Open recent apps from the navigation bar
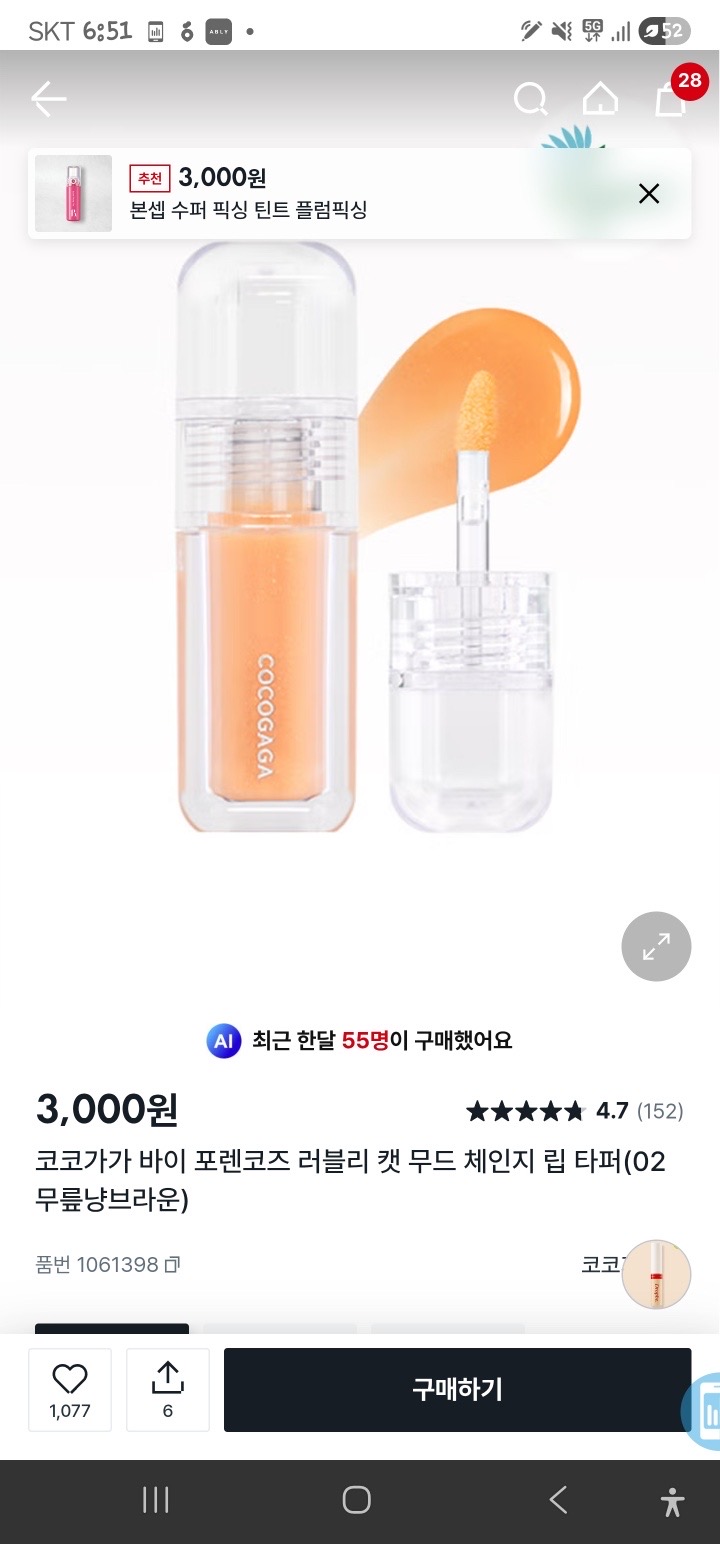Viewport: 720px width, 1544px height. click(155, 1500)
